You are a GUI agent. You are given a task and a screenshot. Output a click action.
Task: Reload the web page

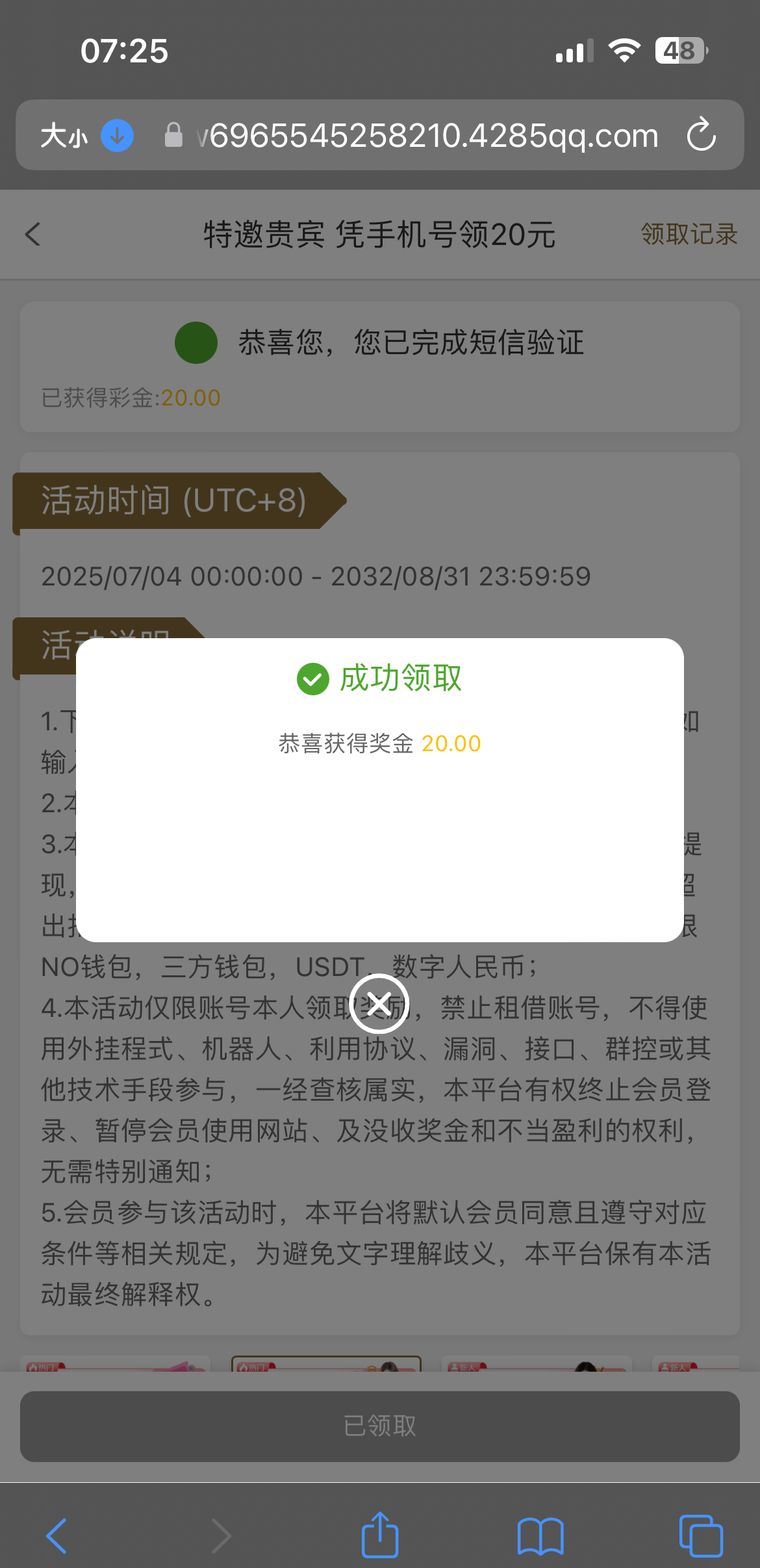point(701,135)
